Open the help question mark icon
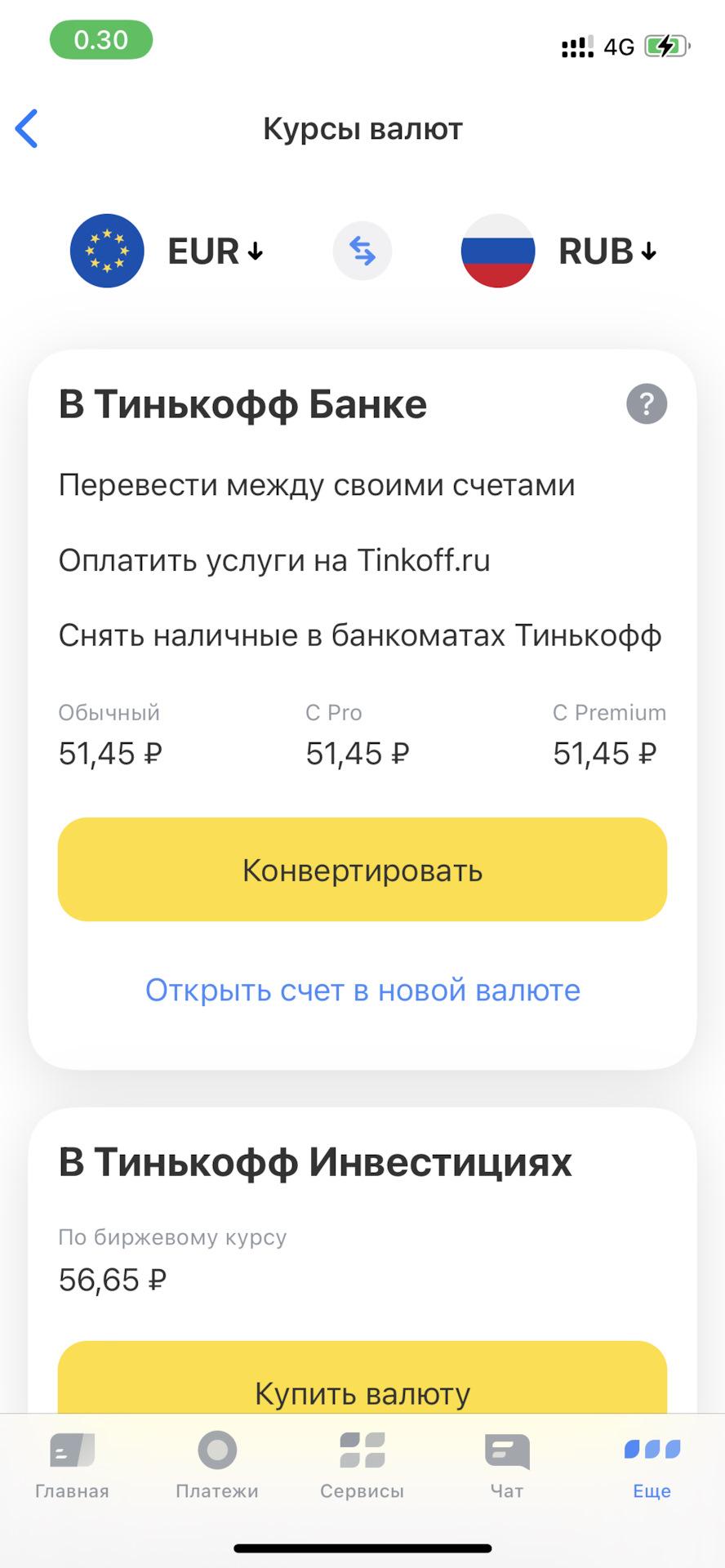 (647, 404)
